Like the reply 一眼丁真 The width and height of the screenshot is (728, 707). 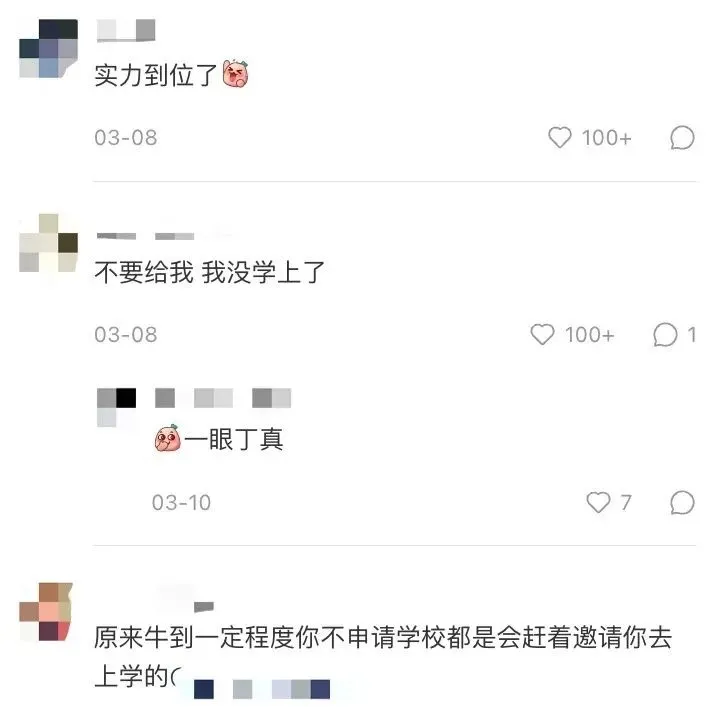[x=598, y=502]
